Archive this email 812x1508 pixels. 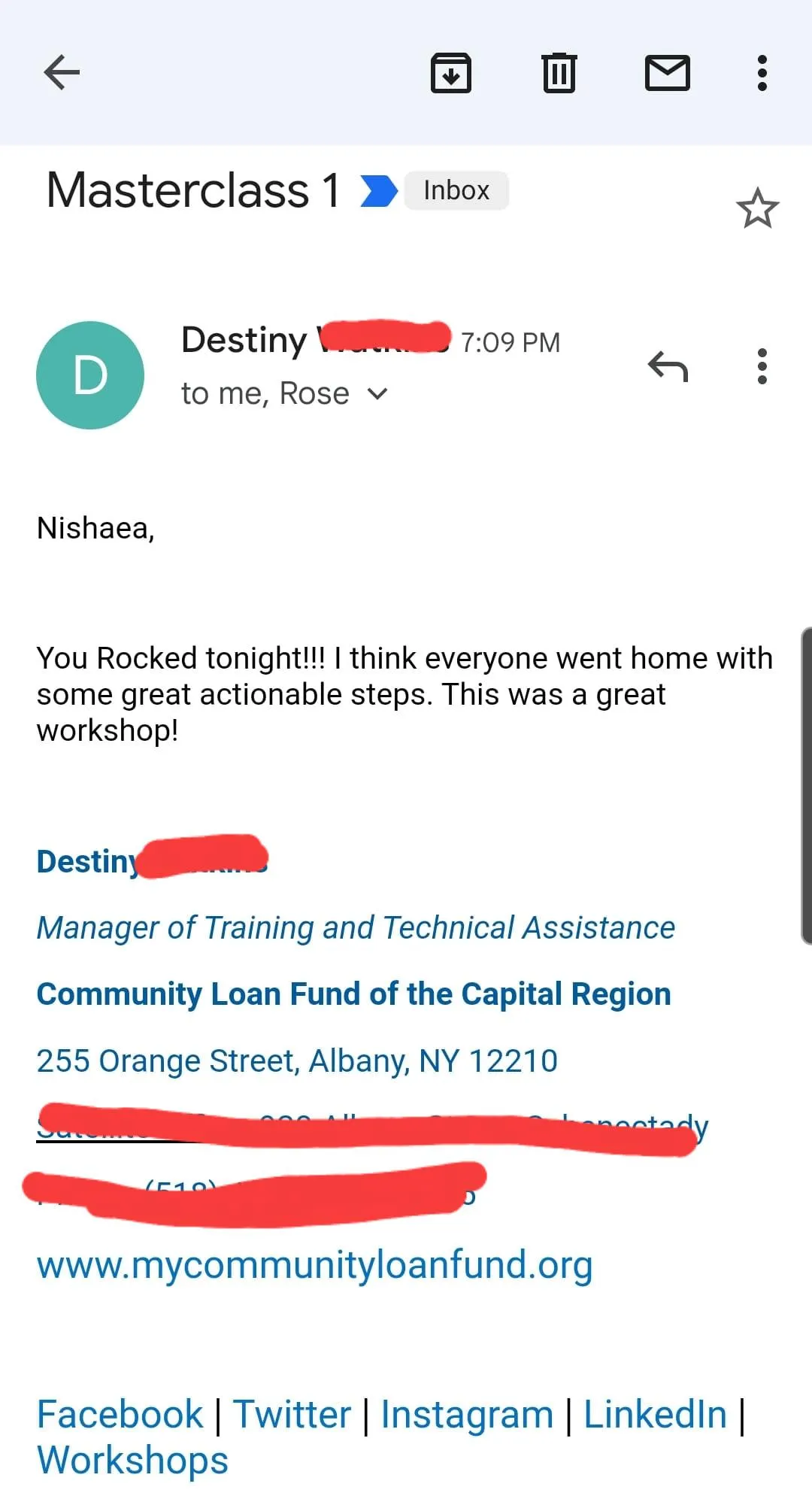450,73
